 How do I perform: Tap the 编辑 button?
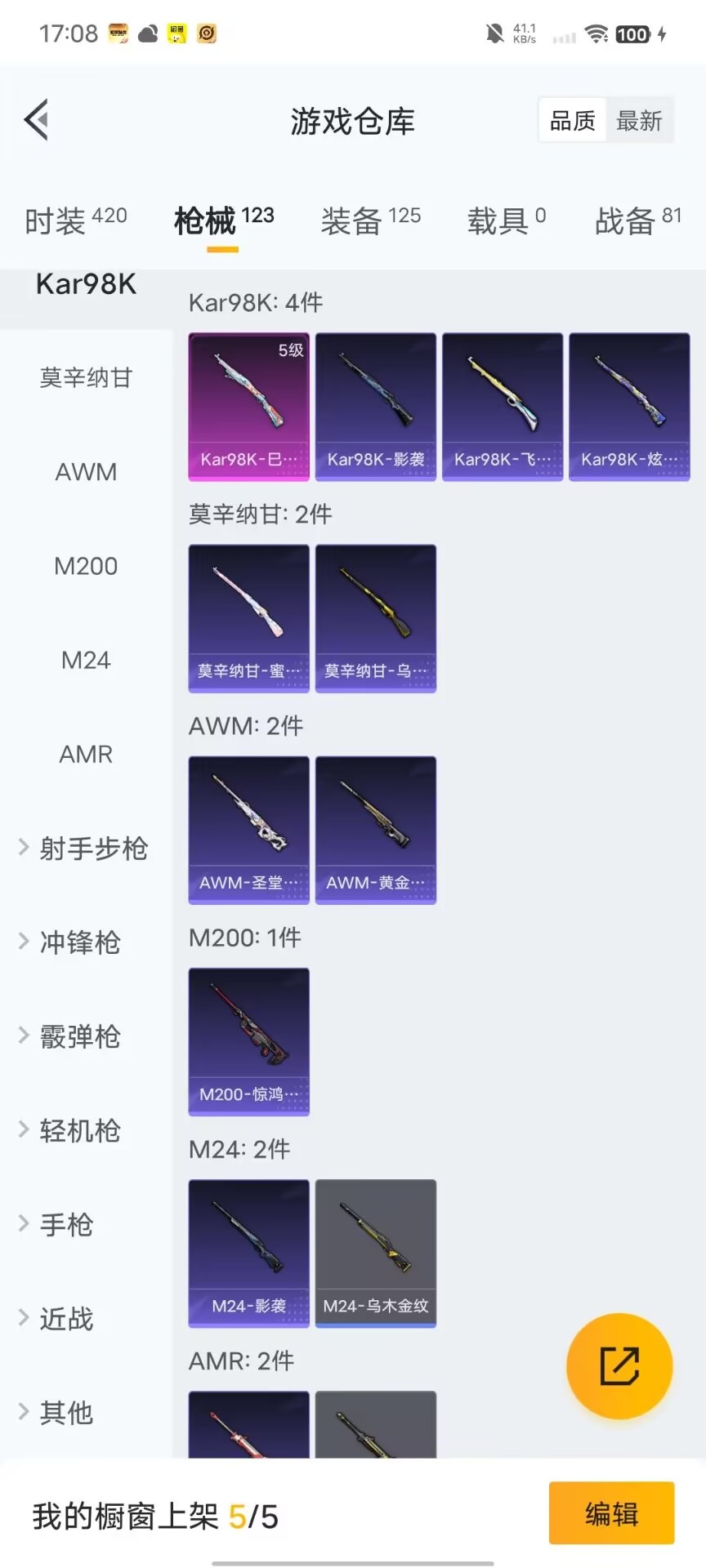611,1513
